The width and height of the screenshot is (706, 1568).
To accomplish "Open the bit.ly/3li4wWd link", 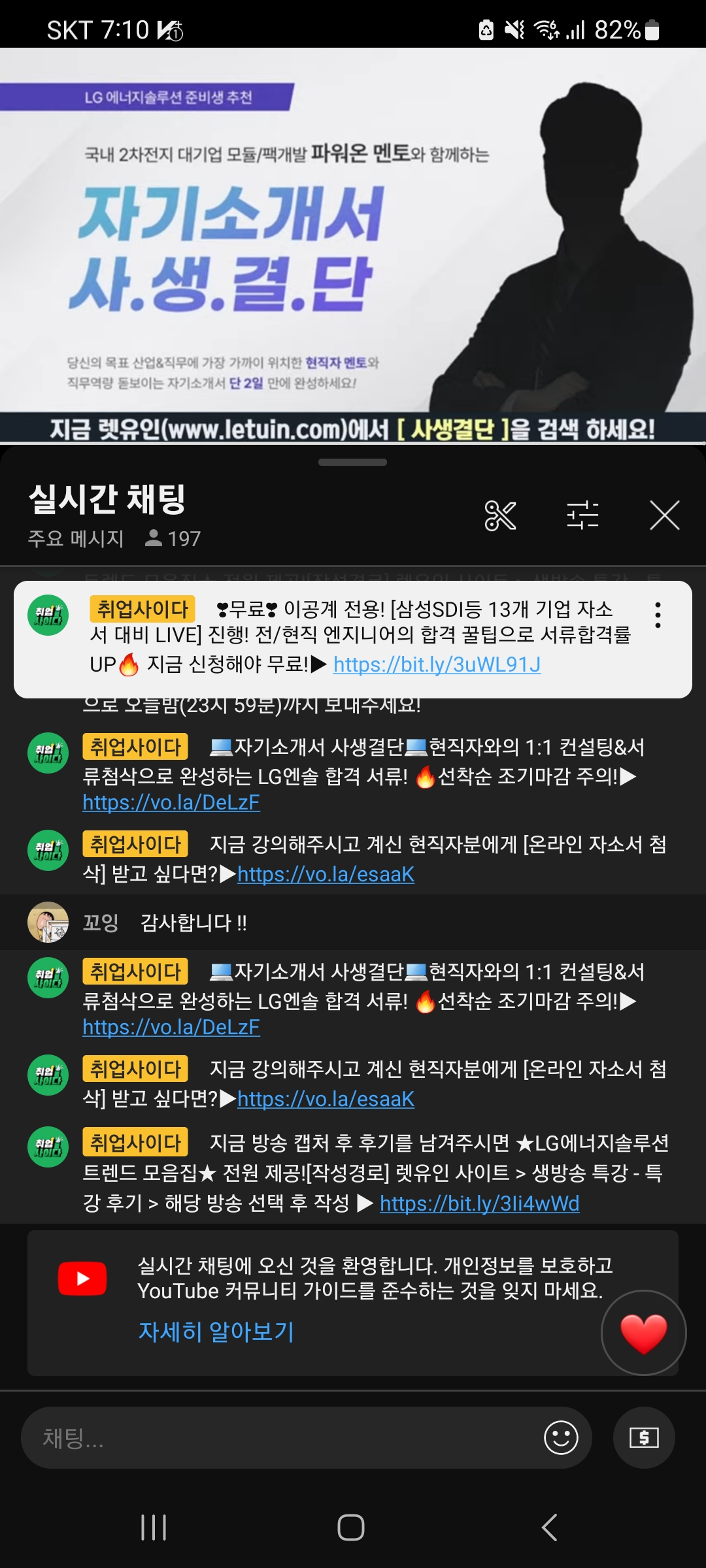I will coord(479,1203).
